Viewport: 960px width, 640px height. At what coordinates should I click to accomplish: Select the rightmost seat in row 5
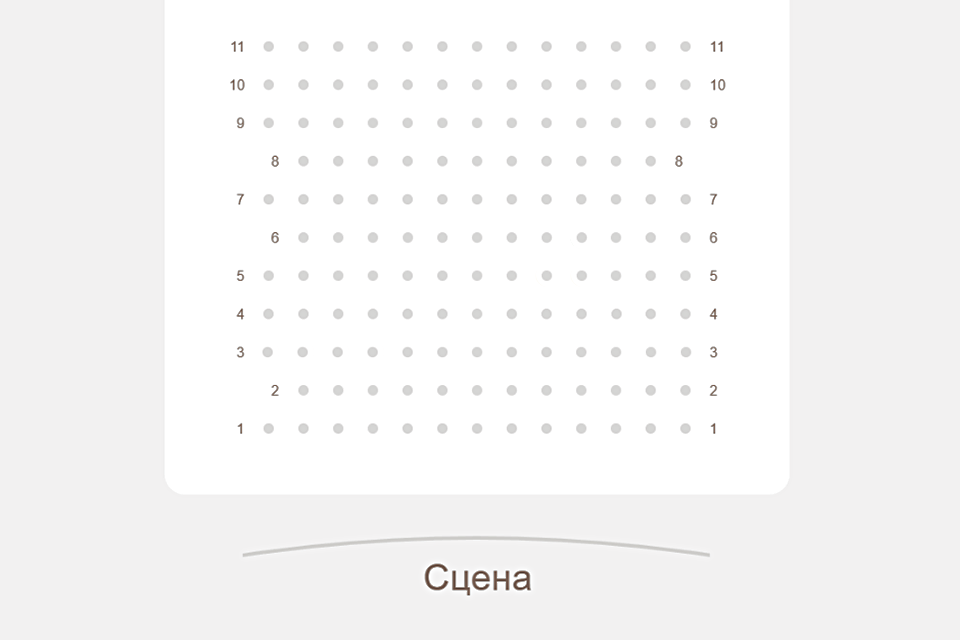685,276
